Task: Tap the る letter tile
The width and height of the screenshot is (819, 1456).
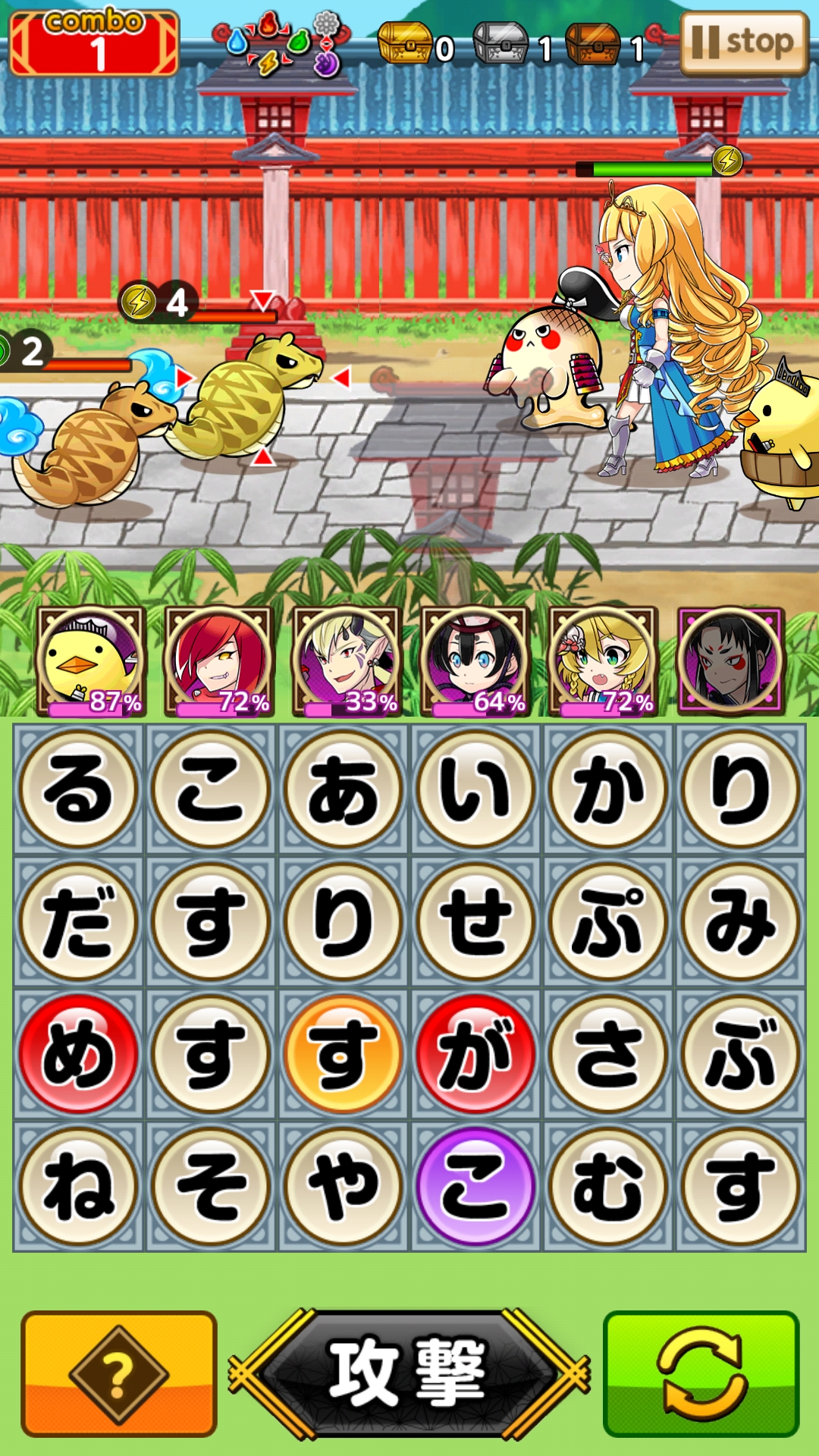Action: pyautogui.click(x=78, y=790)
